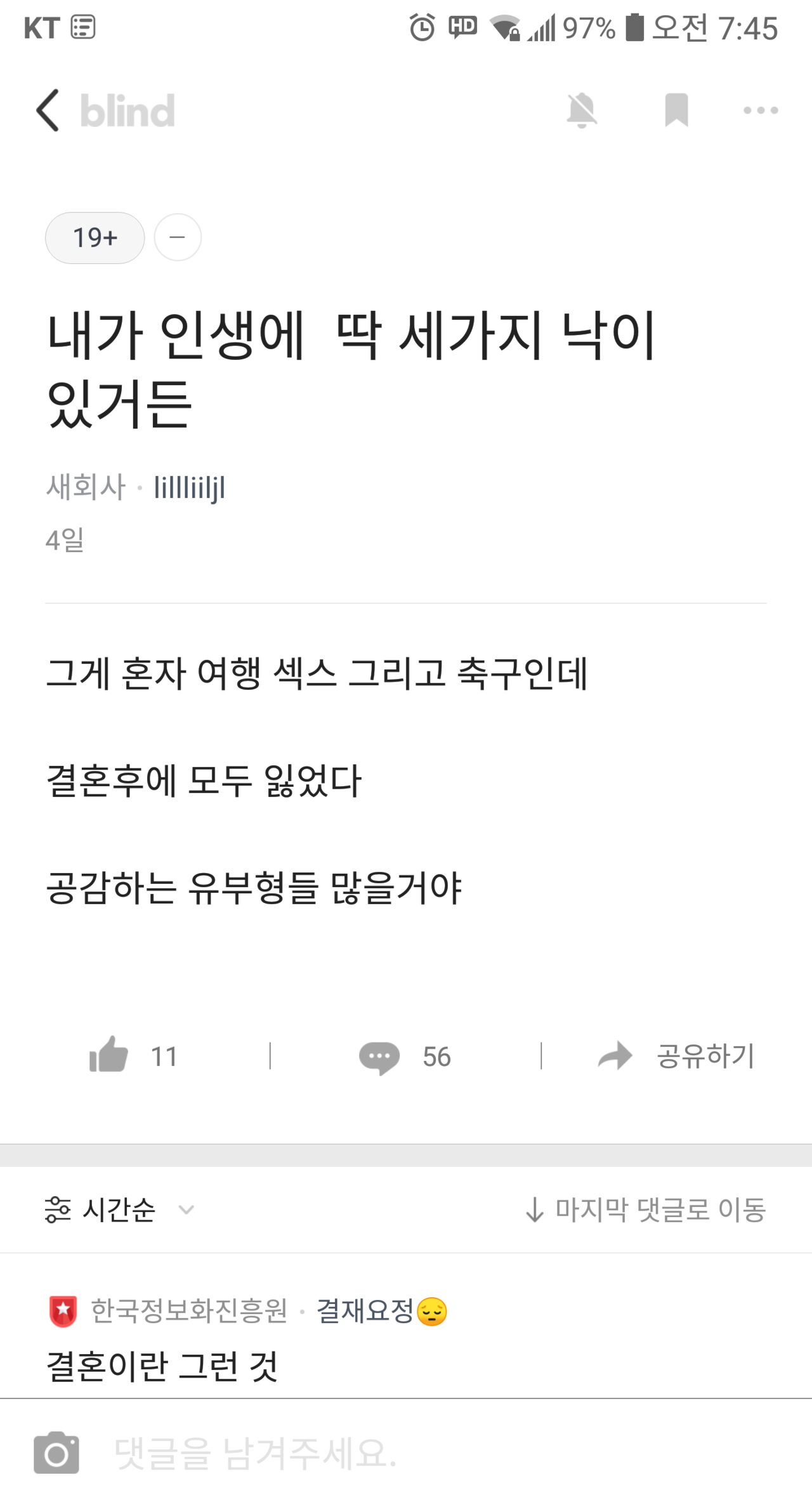Open the comments via speech bubble icon
The width and height of the screenshot is (812, 1507).
[x=377, y=1056]
